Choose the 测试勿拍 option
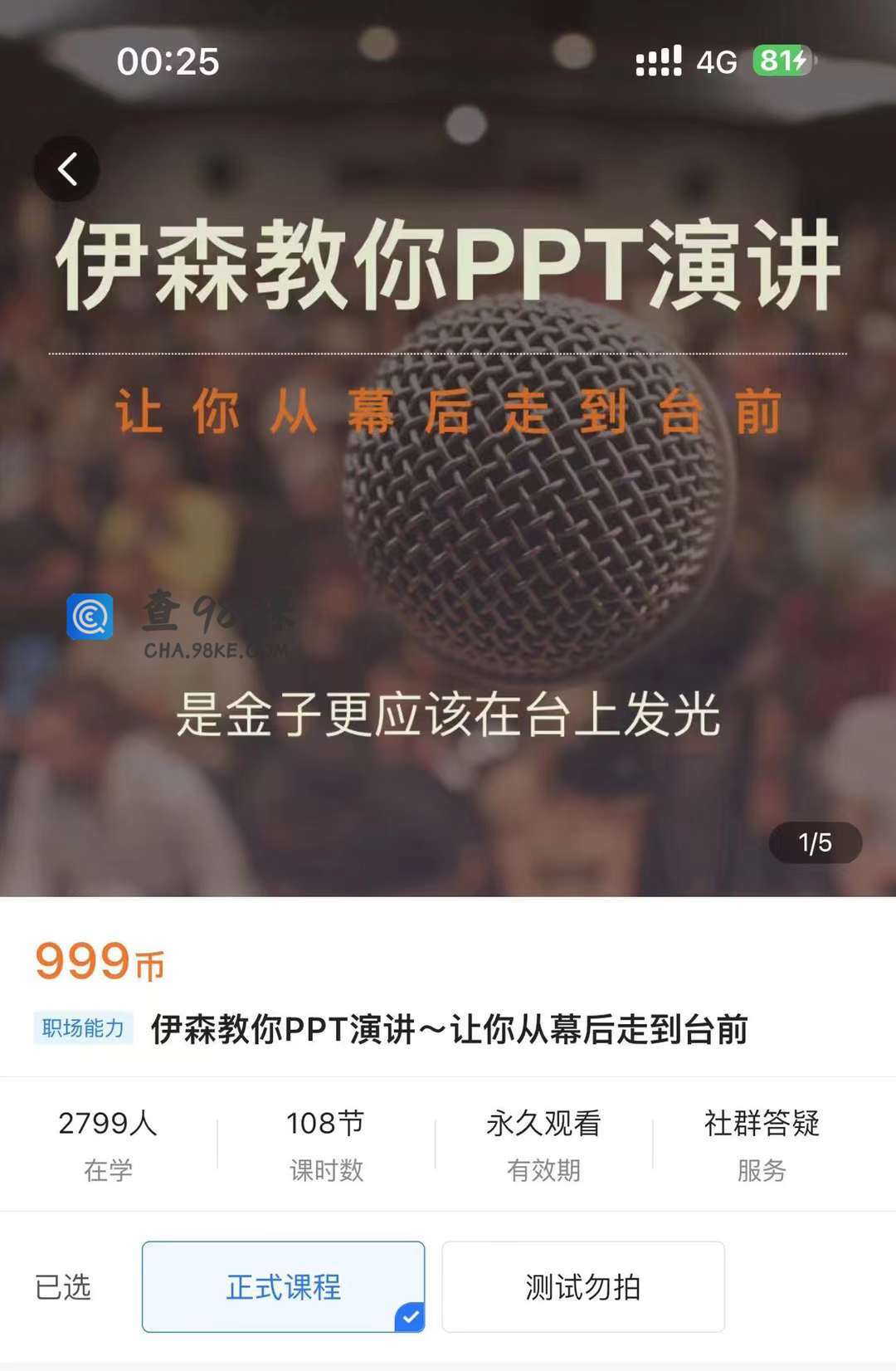The image size is (896, 1371). pyautogui.click(x=582, y=1287)
